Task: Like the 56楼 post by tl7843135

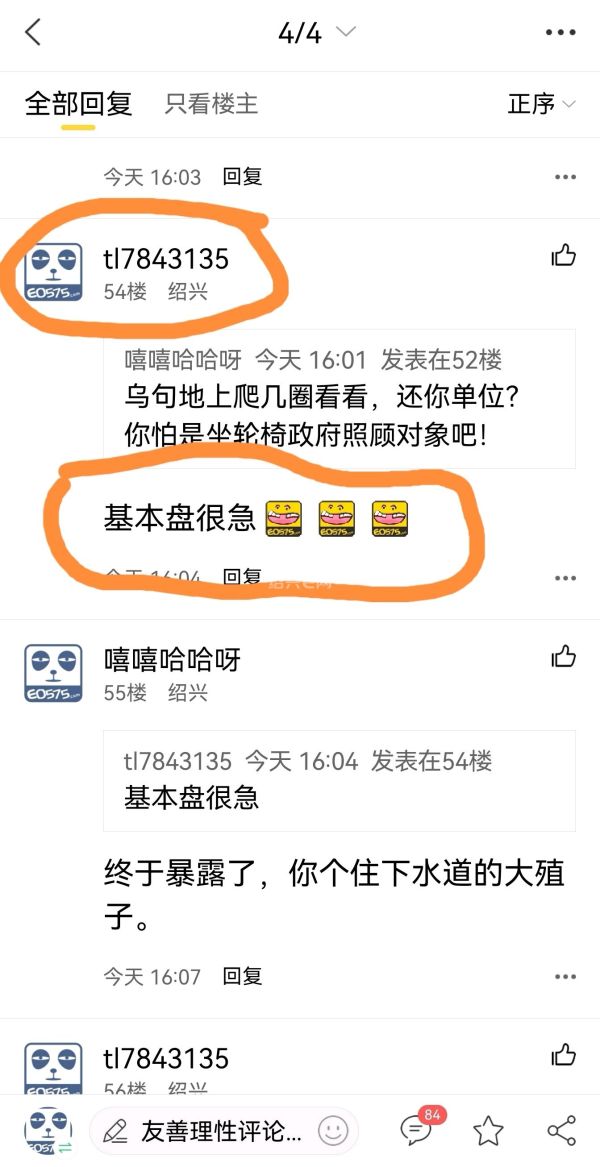Action: (564, 1056)
